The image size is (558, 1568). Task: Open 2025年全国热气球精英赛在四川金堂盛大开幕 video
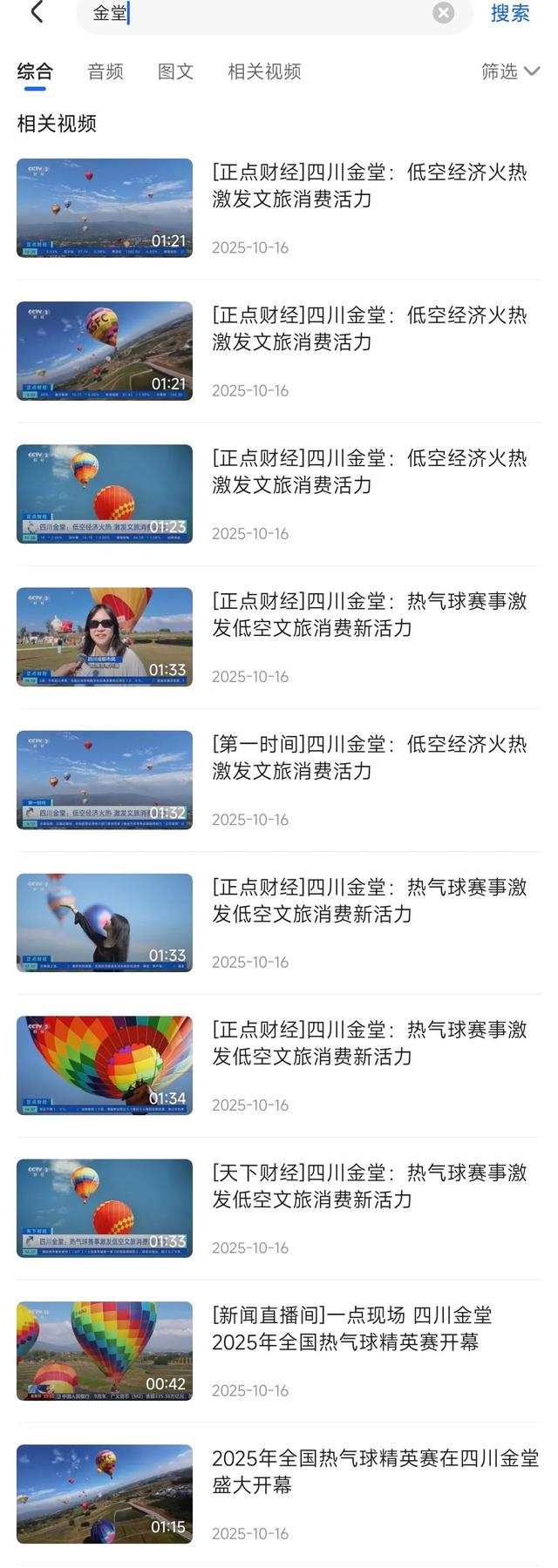tap(375, 1471)
